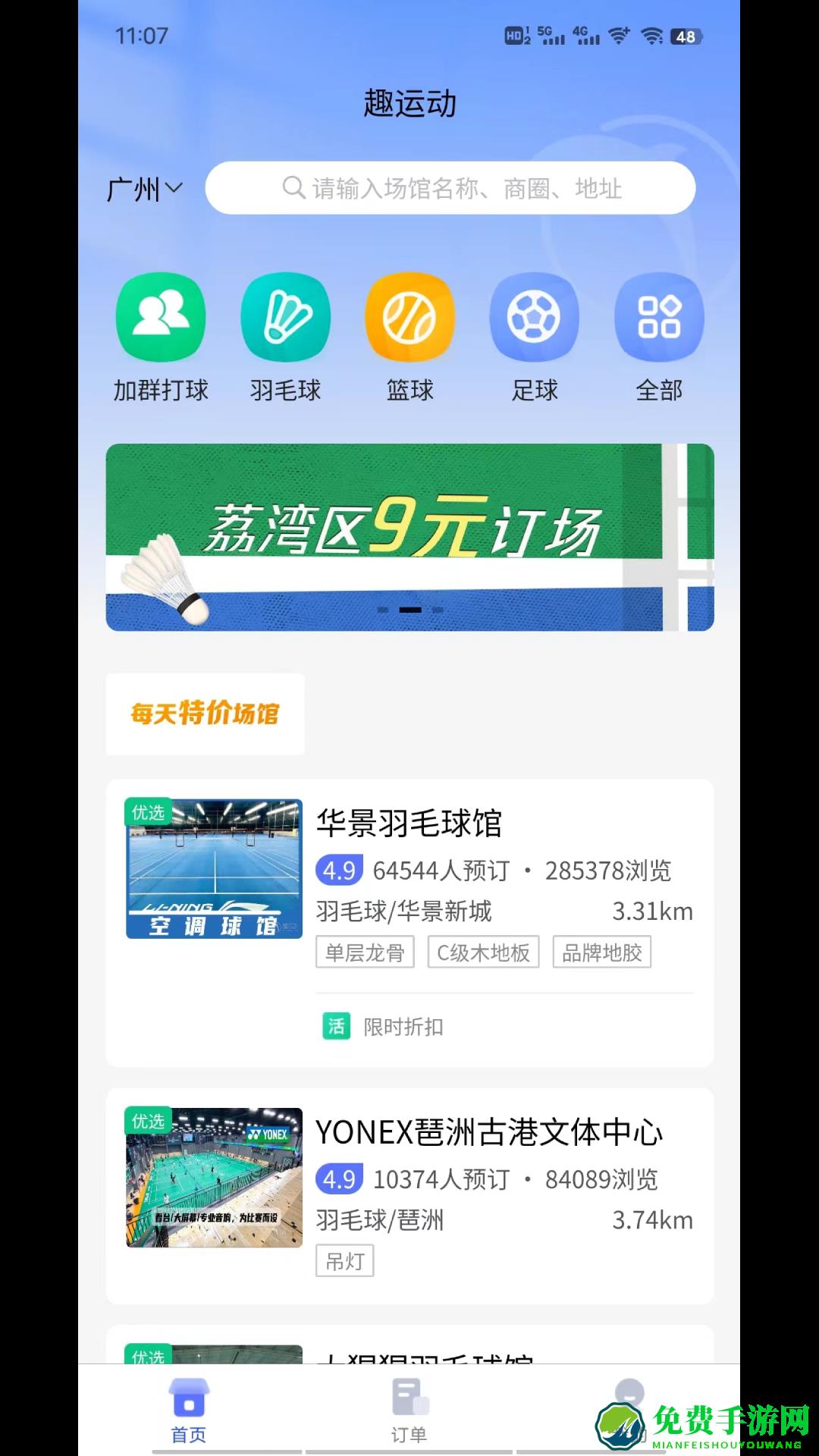Image resolution: width=819 pixels, height=1456 pixels.
Task: Click the venue search input field
Action: click(x=450, y=188)
